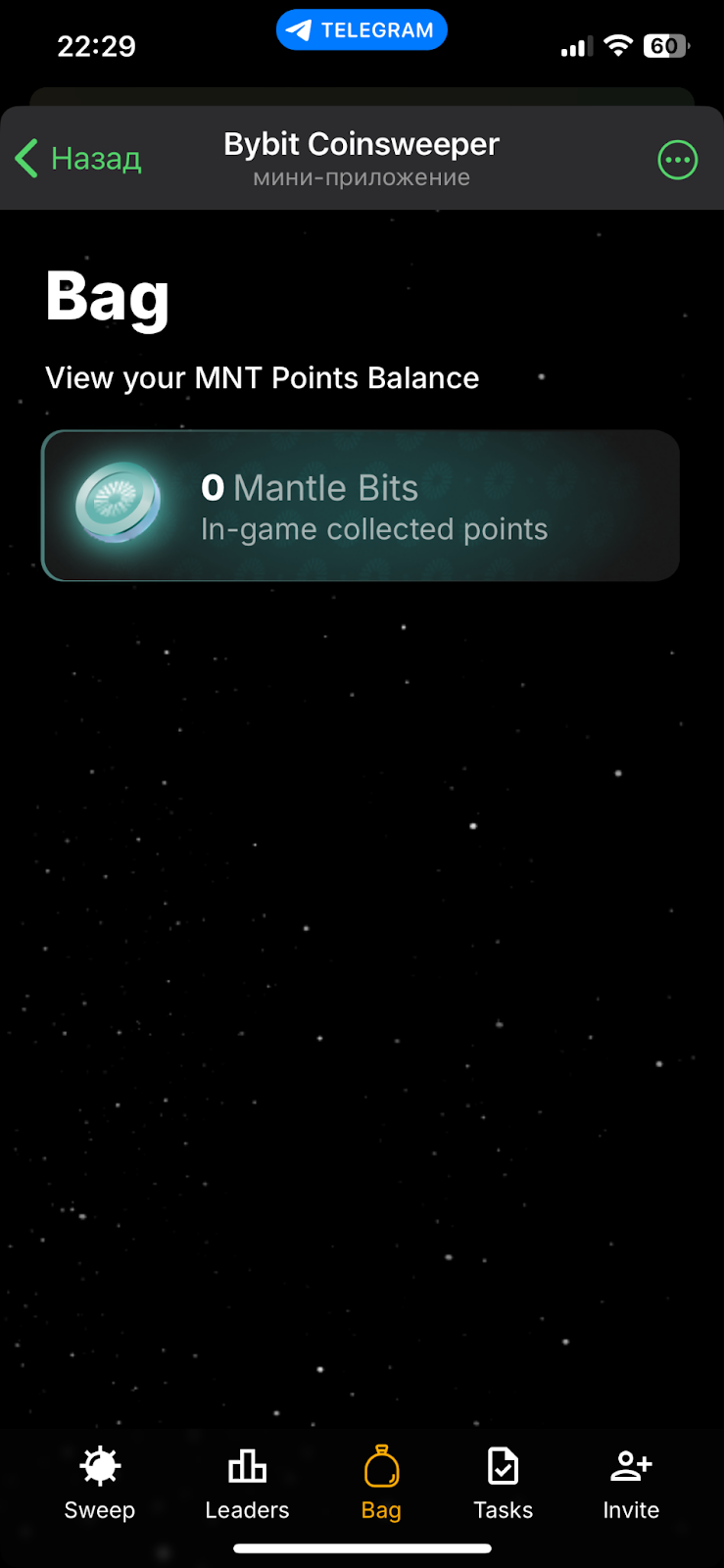Go to the Tasks tab
724x1568 pixels.
click(x=503, y=1484)
